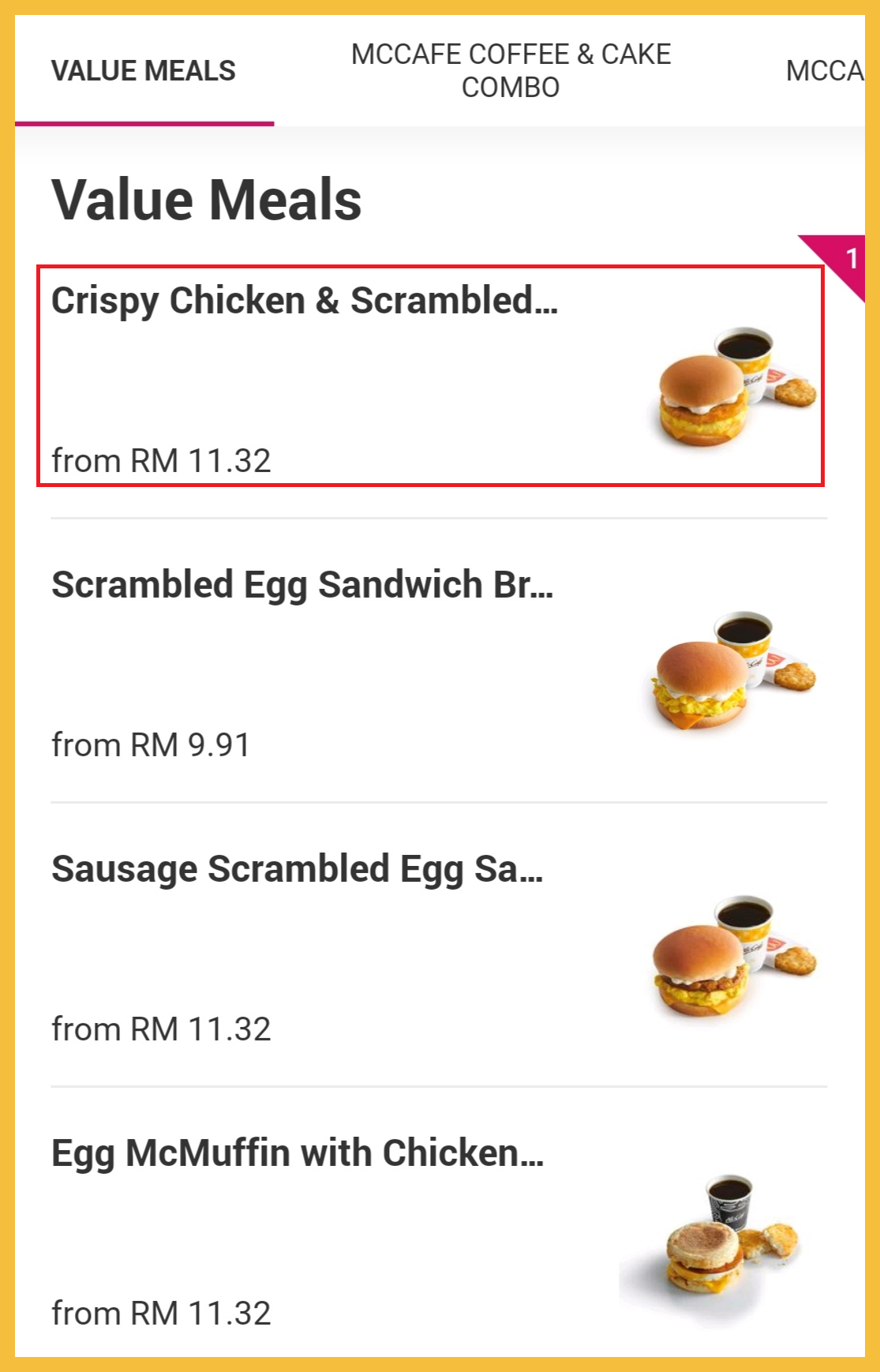The width and height of the screenshot is (880, 1372).
Task: Switch to the Value Meals tab
Action: pyautogui.click(x=144, y=71)
